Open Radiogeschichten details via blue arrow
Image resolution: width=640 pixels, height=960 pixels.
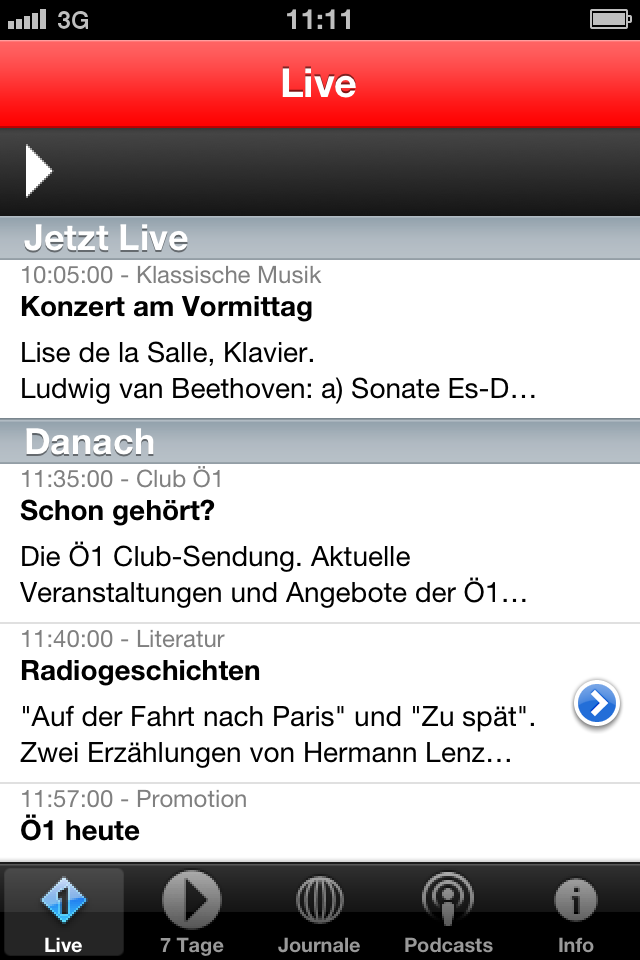(x=597, y=704)
